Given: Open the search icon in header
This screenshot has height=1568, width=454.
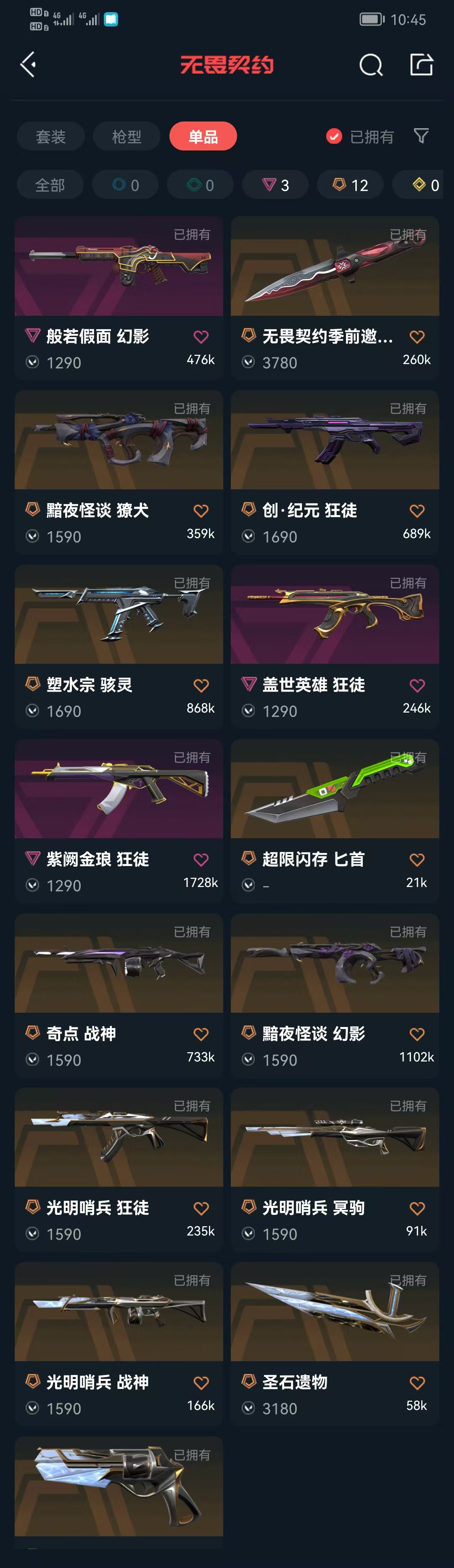Looking at the screenshot, I should point(371,64).
